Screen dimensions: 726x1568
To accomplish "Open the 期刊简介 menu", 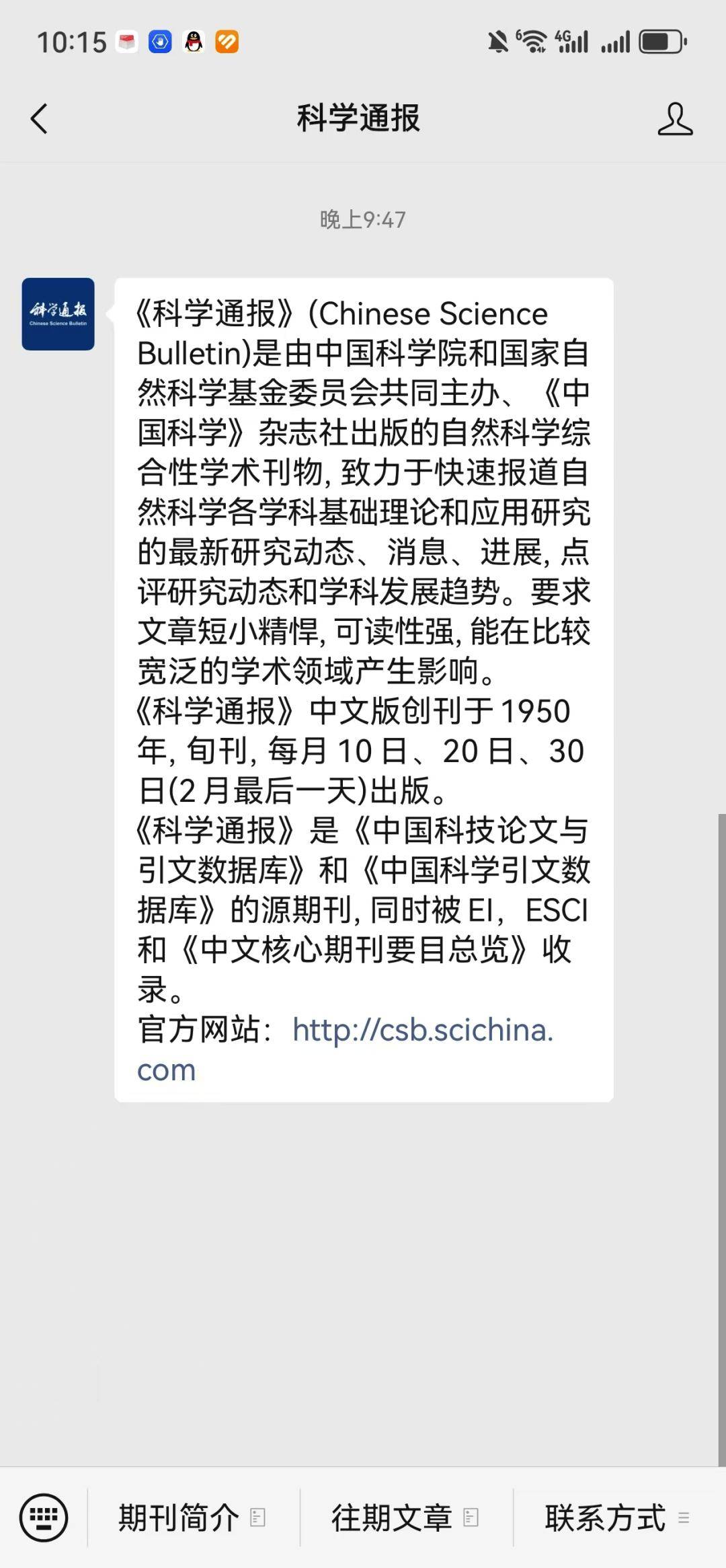I will [x=193, y=1518].
